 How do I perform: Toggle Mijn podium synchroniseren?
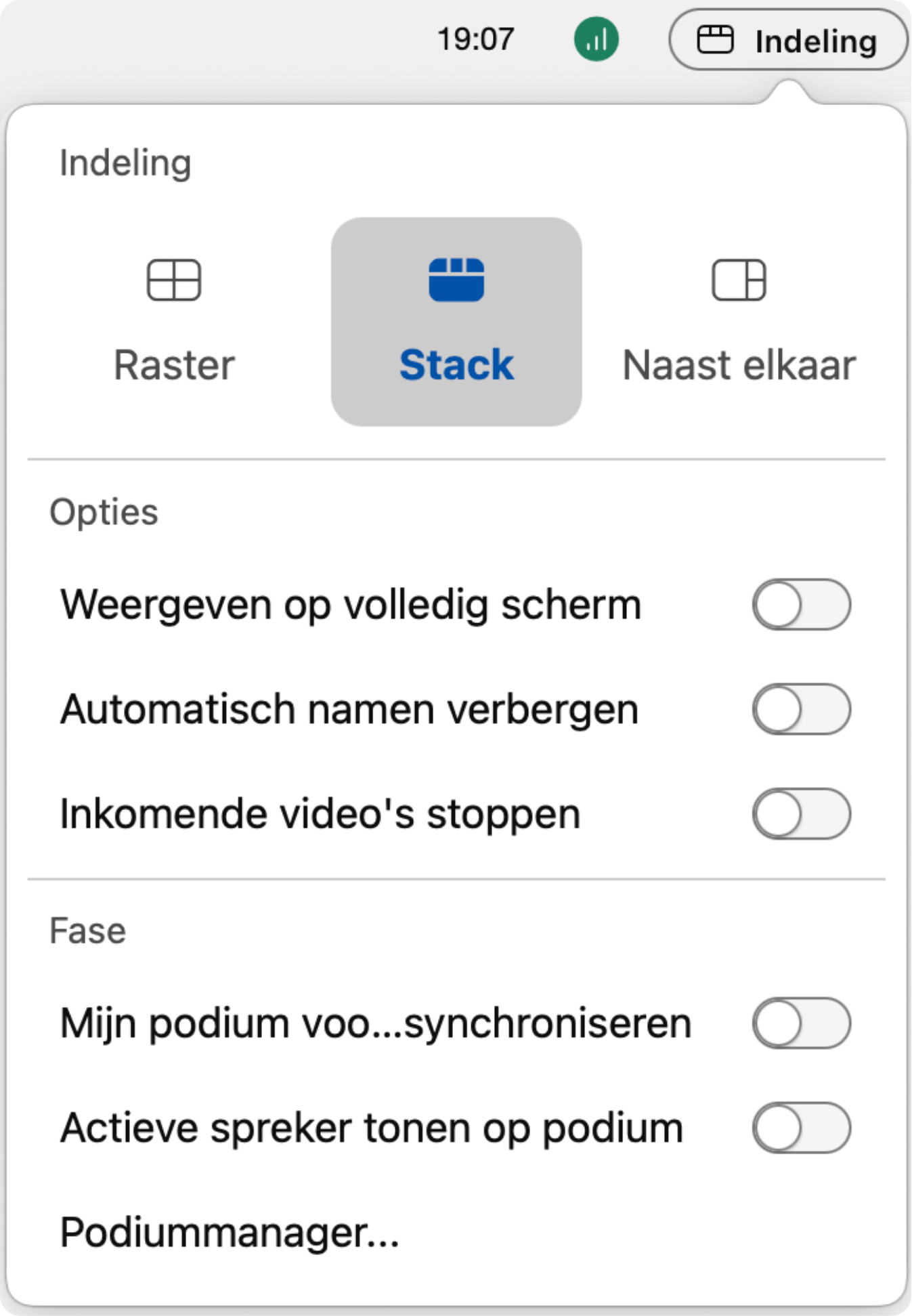pos(802,1023)
